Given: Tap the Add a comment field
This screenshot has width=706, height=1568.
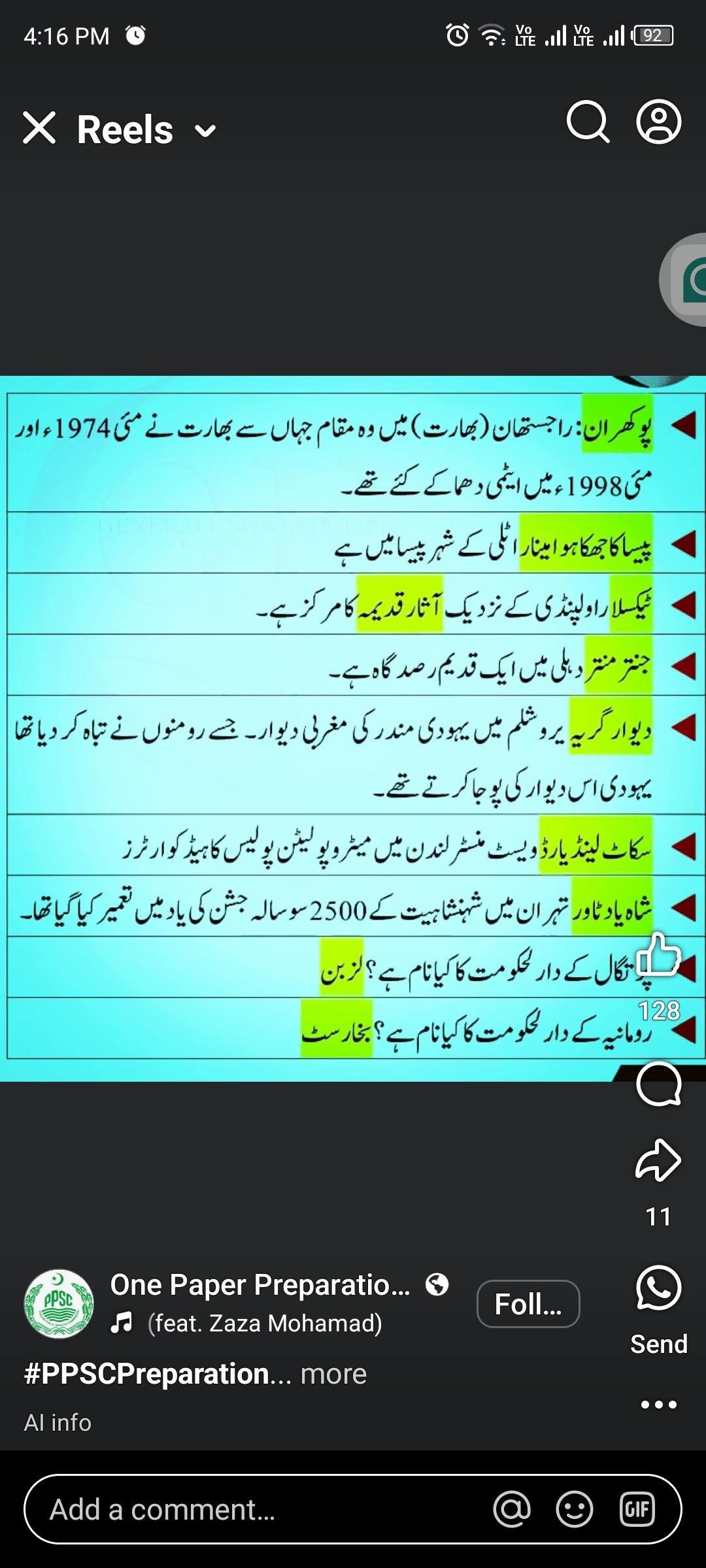Looking at the screenshot, I should click(x=261, y=1510).
